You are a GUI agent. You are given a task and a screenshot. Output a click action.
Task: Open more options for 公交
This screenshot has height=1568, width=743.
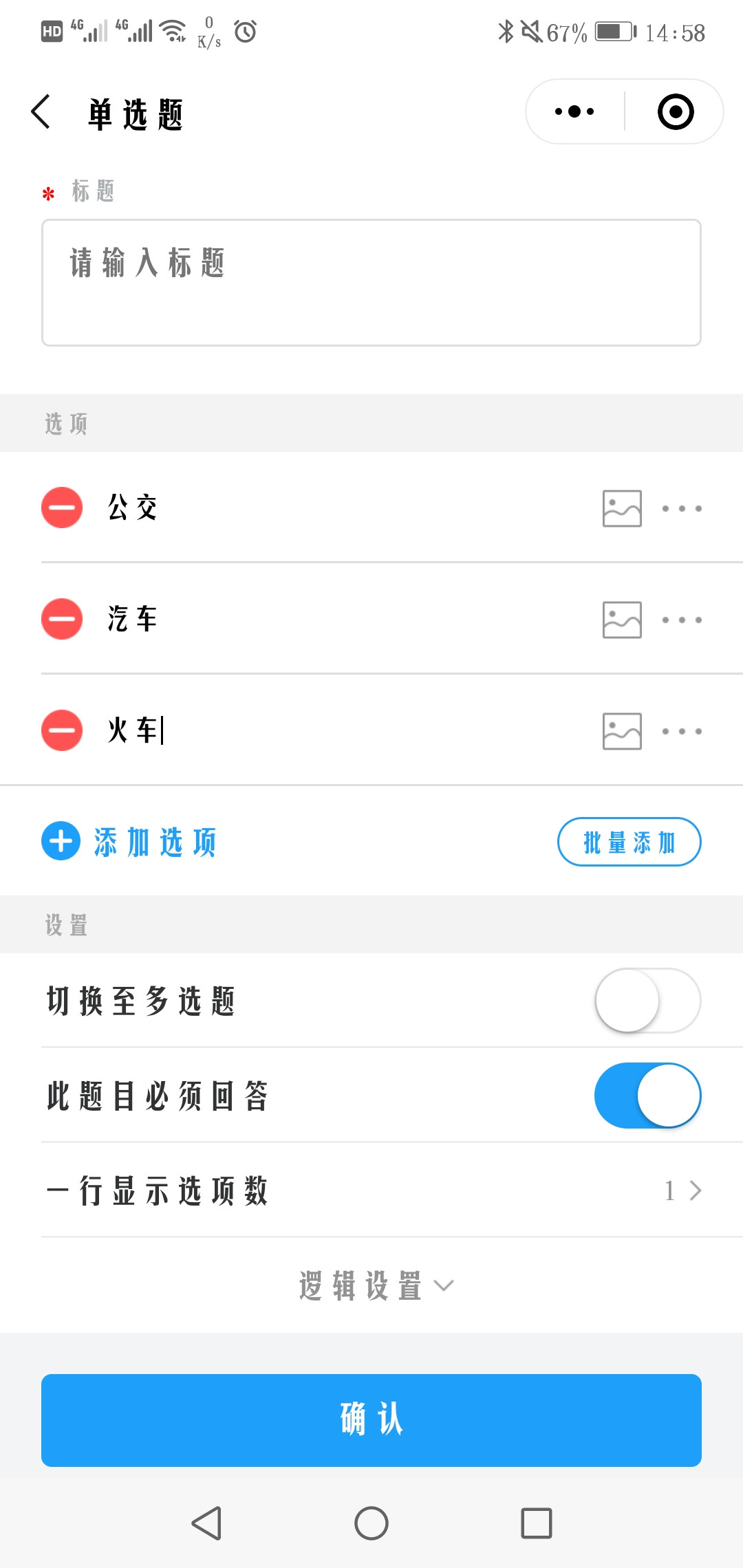coord(682,508)
